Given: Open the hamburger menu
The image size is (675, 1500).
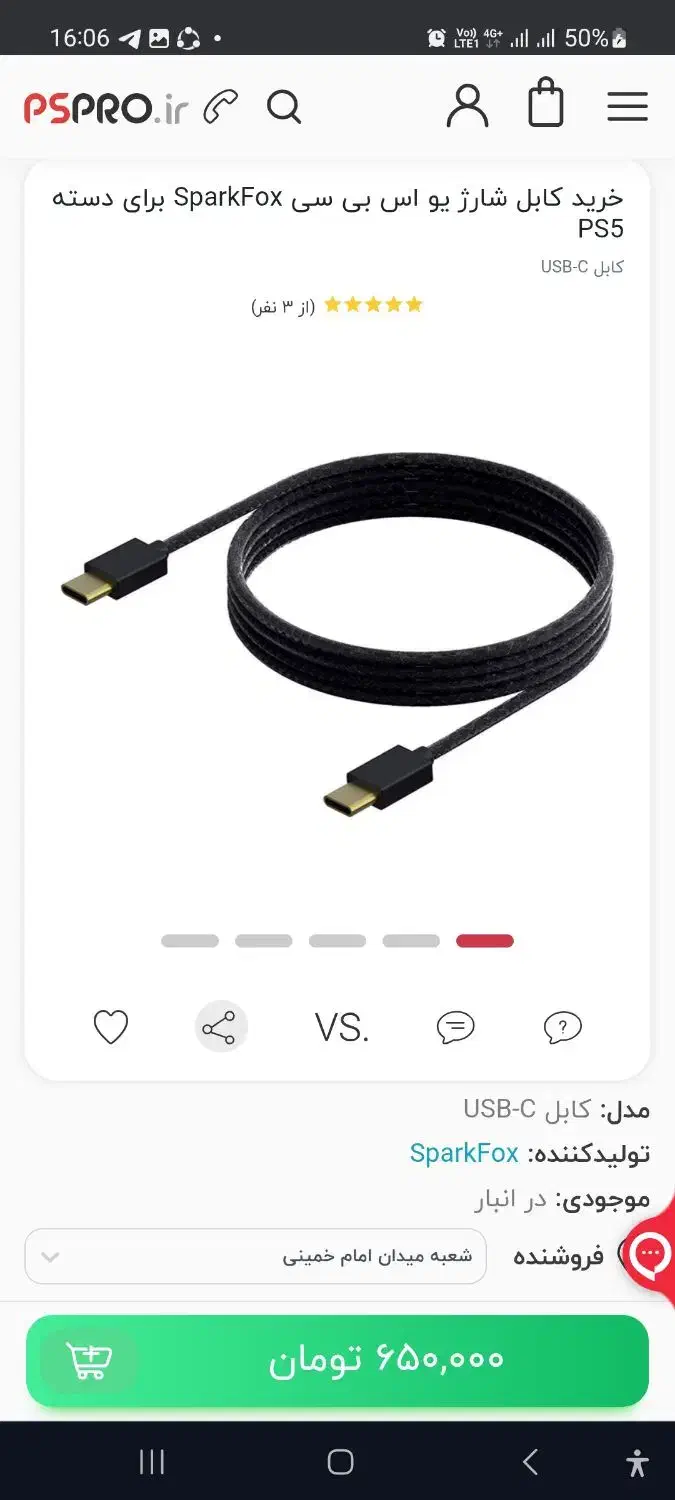Looking at the screenshot, I should coord(627,106).
